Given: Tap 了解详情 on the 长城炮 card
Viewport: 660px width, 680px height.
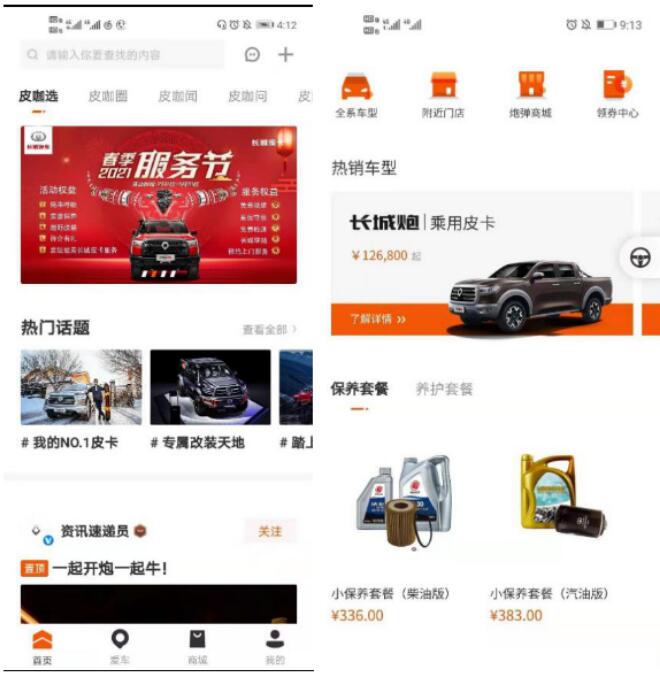Looking at the screenshot, I should (x=378, y=319).
